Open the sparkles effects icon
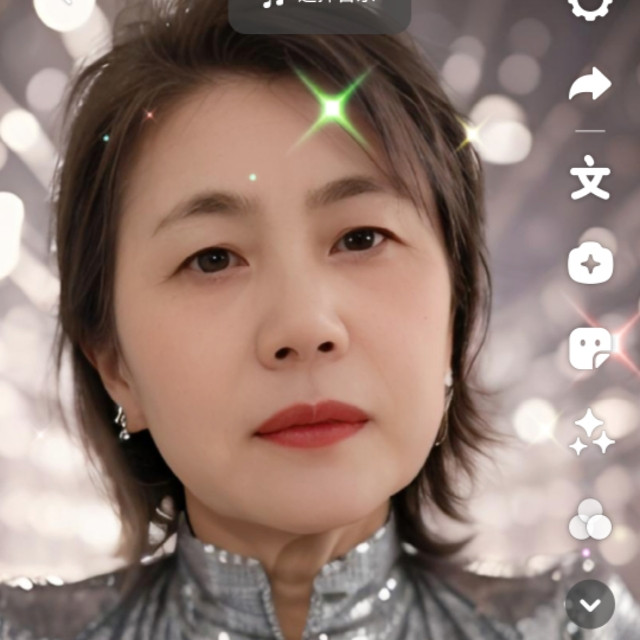This screenshot has height=640, width=640. (x=590, y=432)
